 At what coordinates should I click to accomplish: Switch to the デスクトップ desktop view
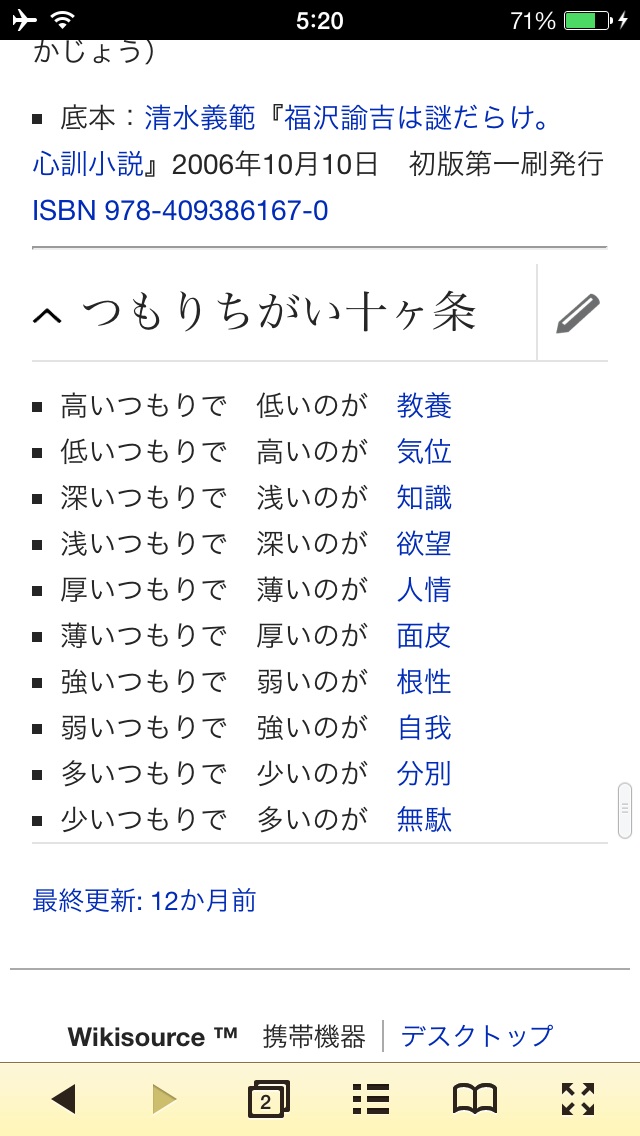(477, 1036)
